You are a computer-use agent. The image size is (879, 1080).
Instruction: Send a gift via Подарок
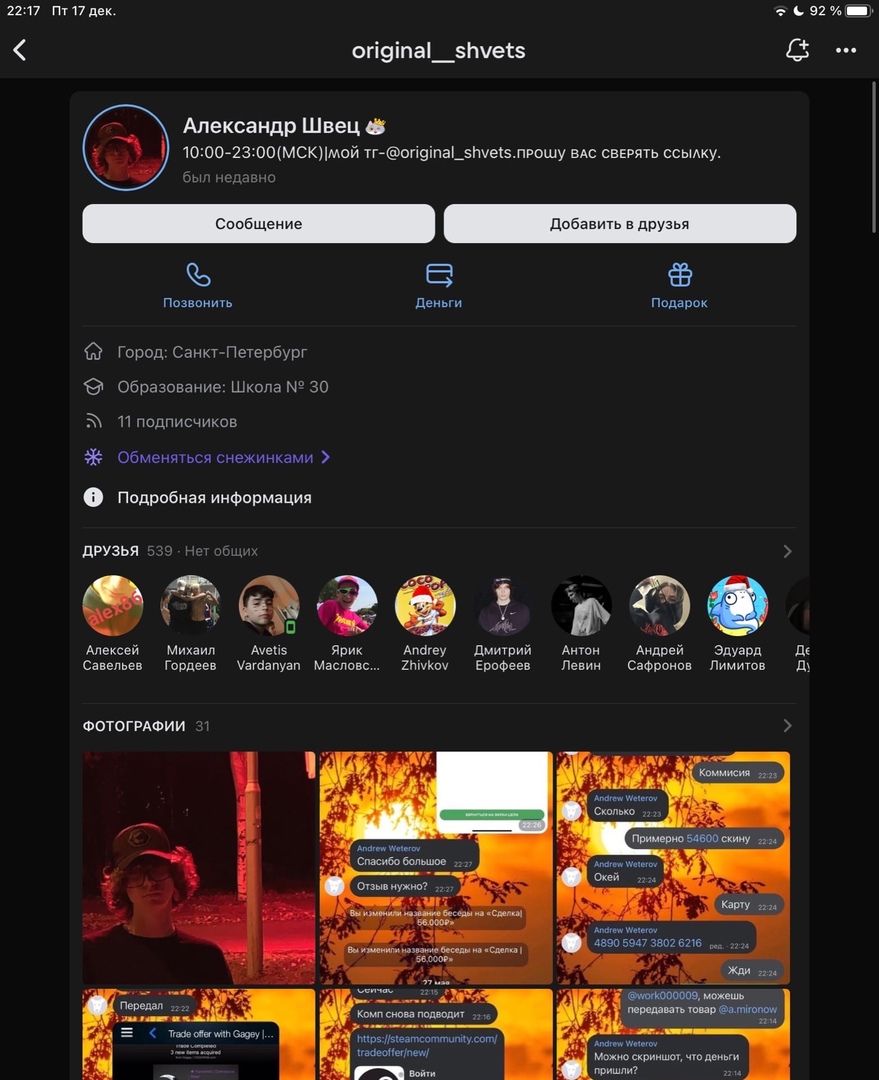(x=679, y=285)
